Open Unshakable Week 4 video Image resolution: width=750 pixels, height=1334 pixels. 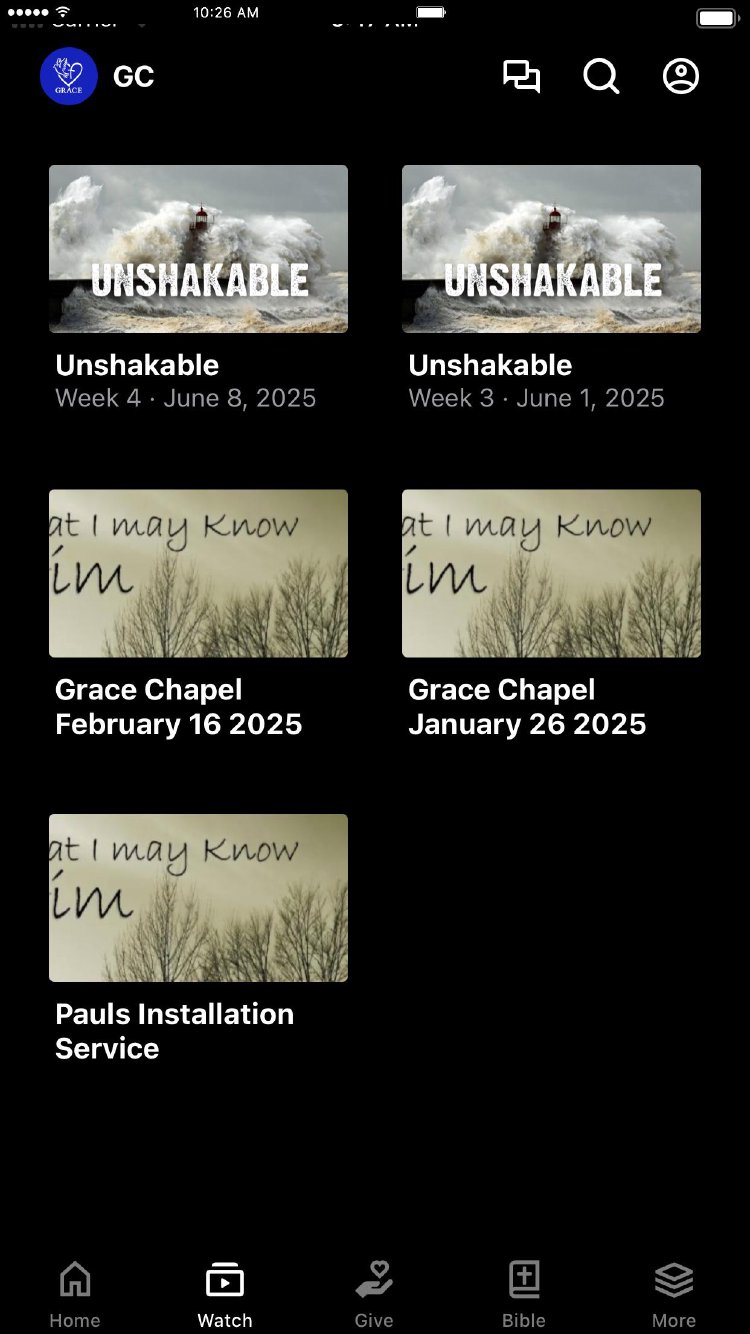click(198, 249)
